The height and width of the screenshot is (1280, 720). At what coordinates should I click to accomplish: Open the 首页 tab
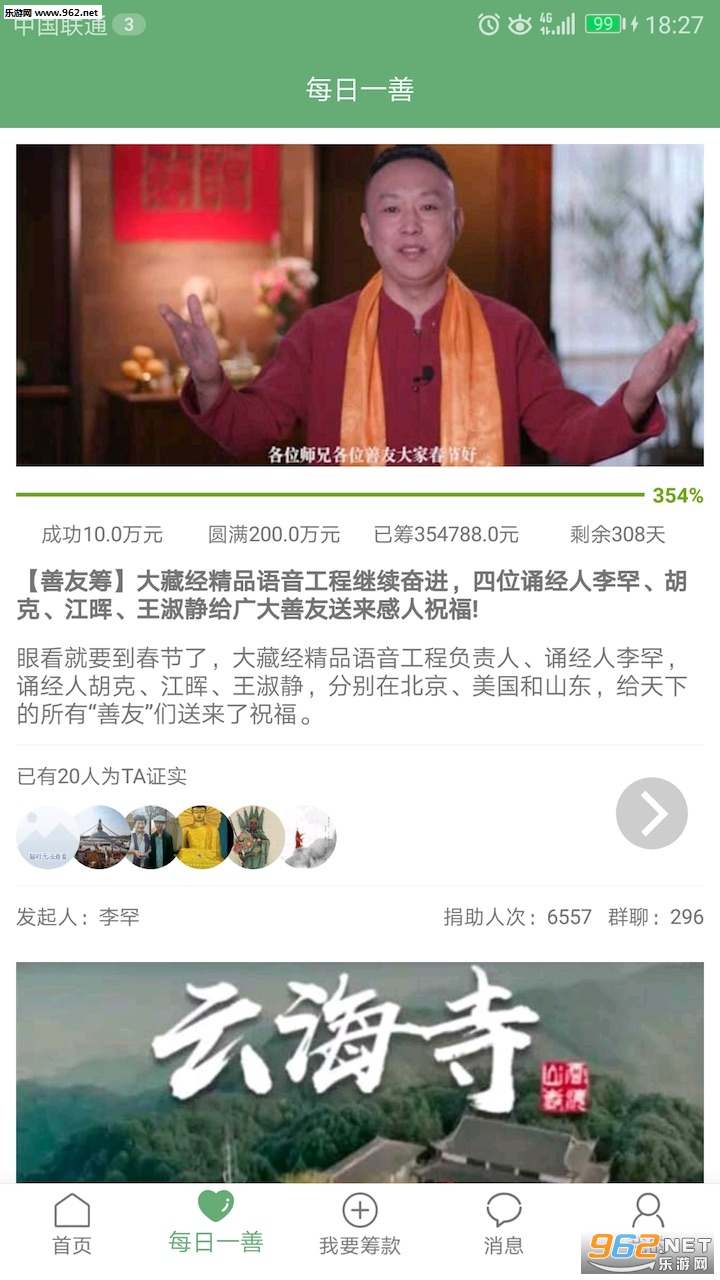pos(72,1224)
